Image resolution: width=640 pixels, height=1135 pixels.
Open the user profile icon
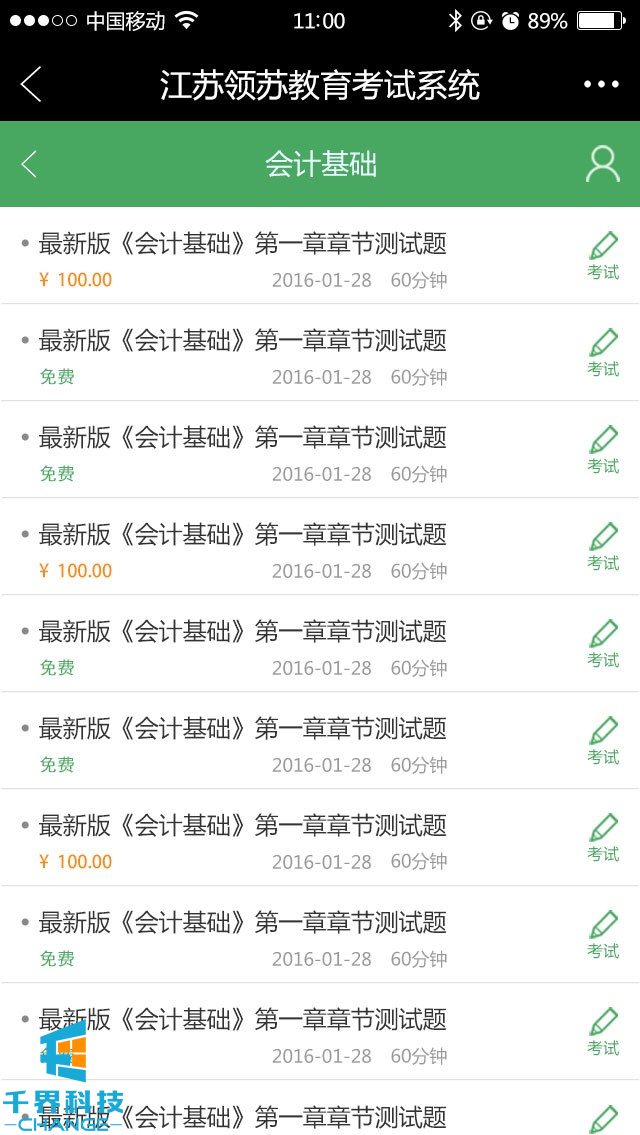tap(602, 164)
